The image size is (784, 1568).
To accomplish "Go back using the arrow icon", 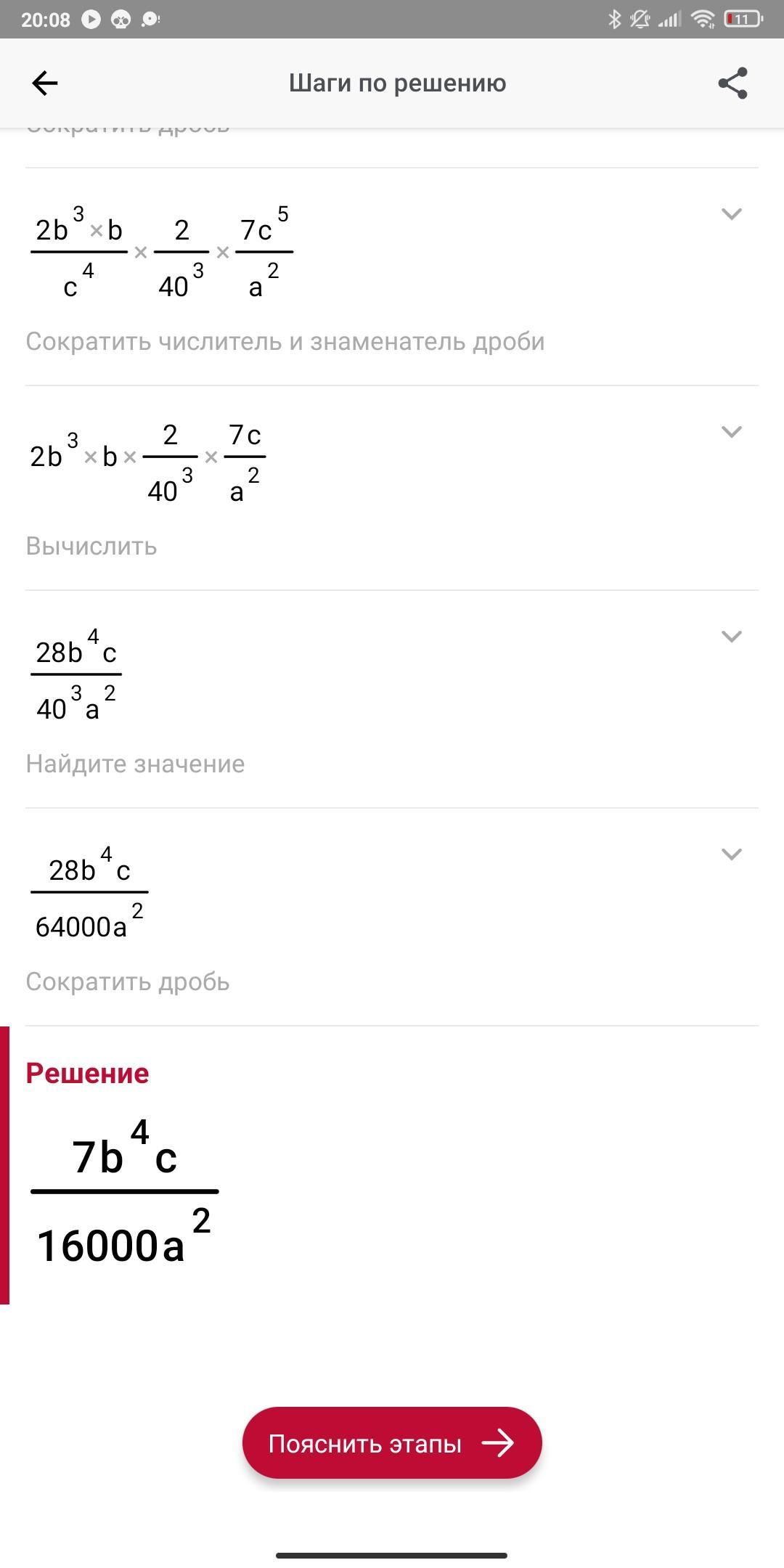I will (x=45, y=83).
